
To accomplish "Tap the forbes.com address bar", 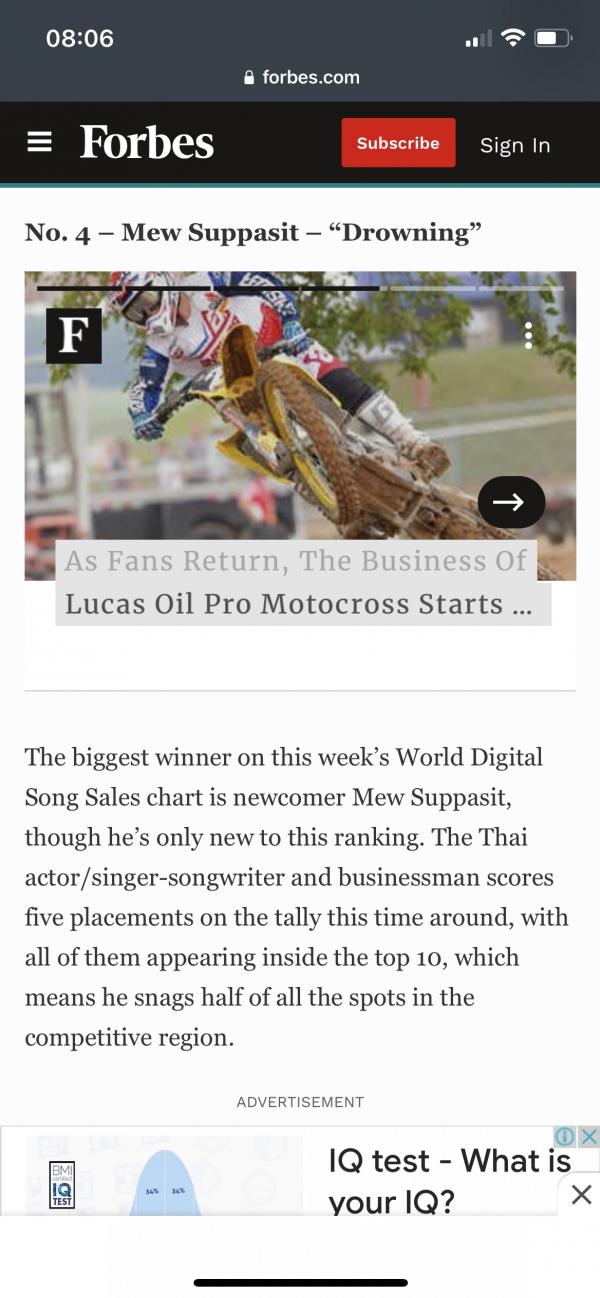I will coord(301,78).
